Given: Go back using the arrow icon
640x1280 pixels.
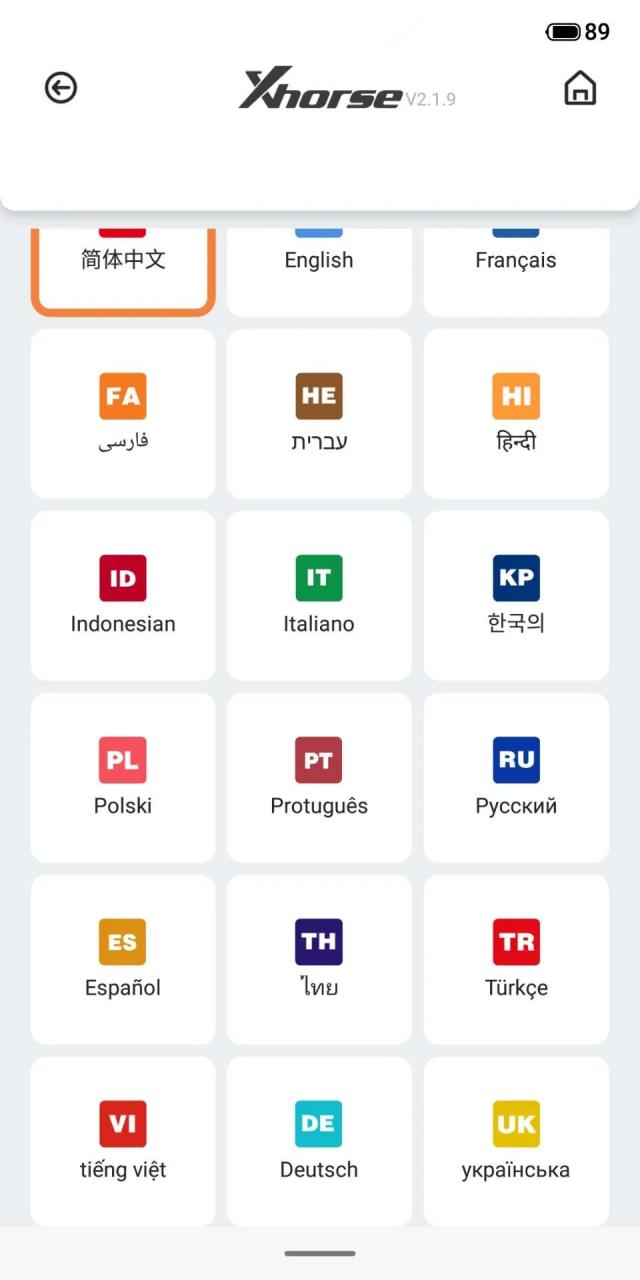Looking at the screenshot, I should 61,88.
